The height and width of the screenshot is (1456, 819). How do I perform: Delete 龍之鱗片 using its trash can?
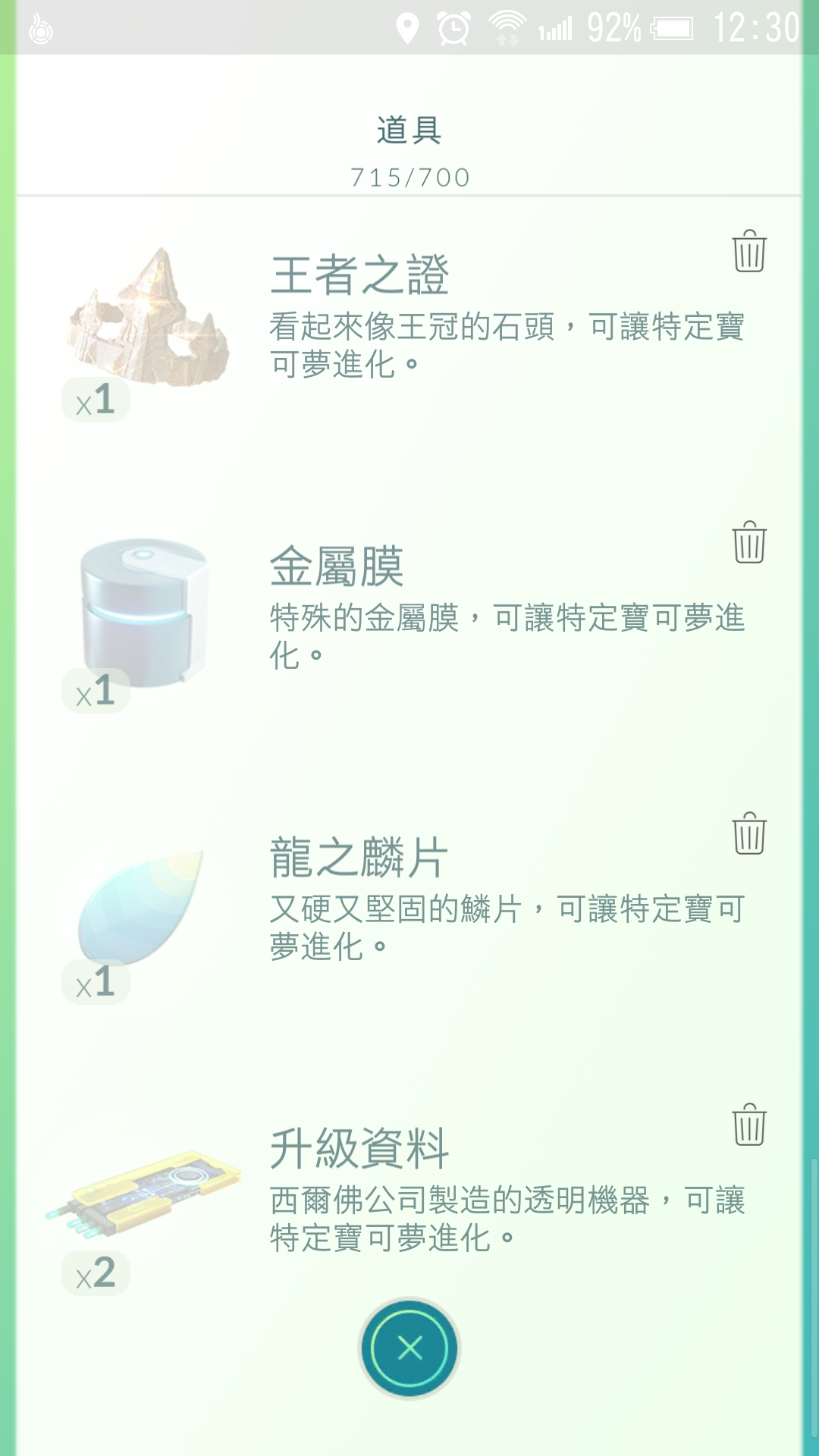[x=749, y=833]
